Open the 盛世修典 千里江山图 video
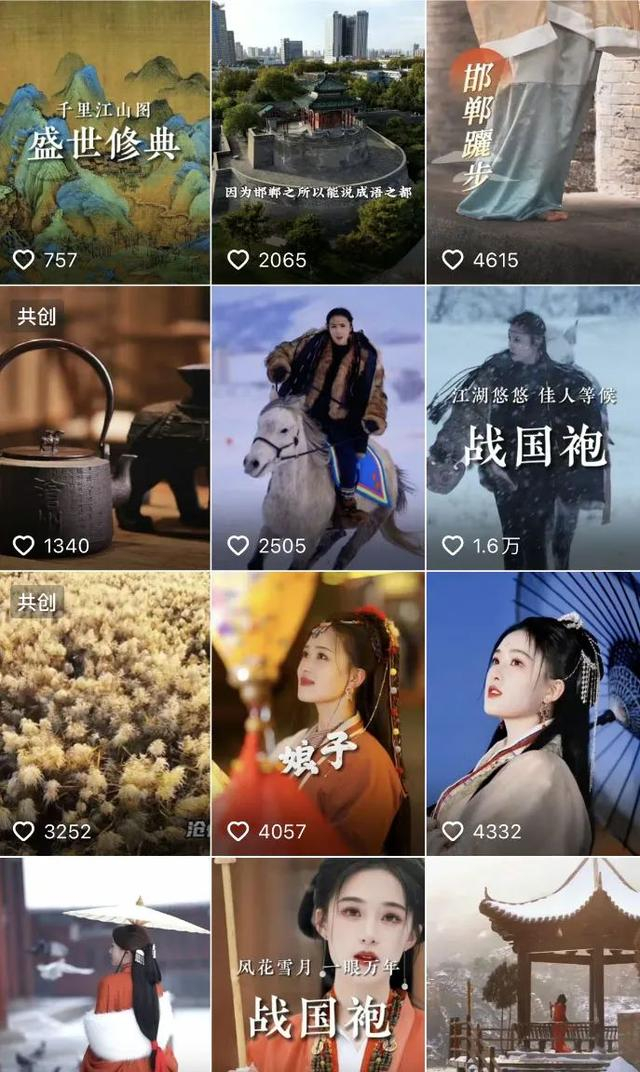The width and height of the screenshot is (640, 1072). pos(105,140)
